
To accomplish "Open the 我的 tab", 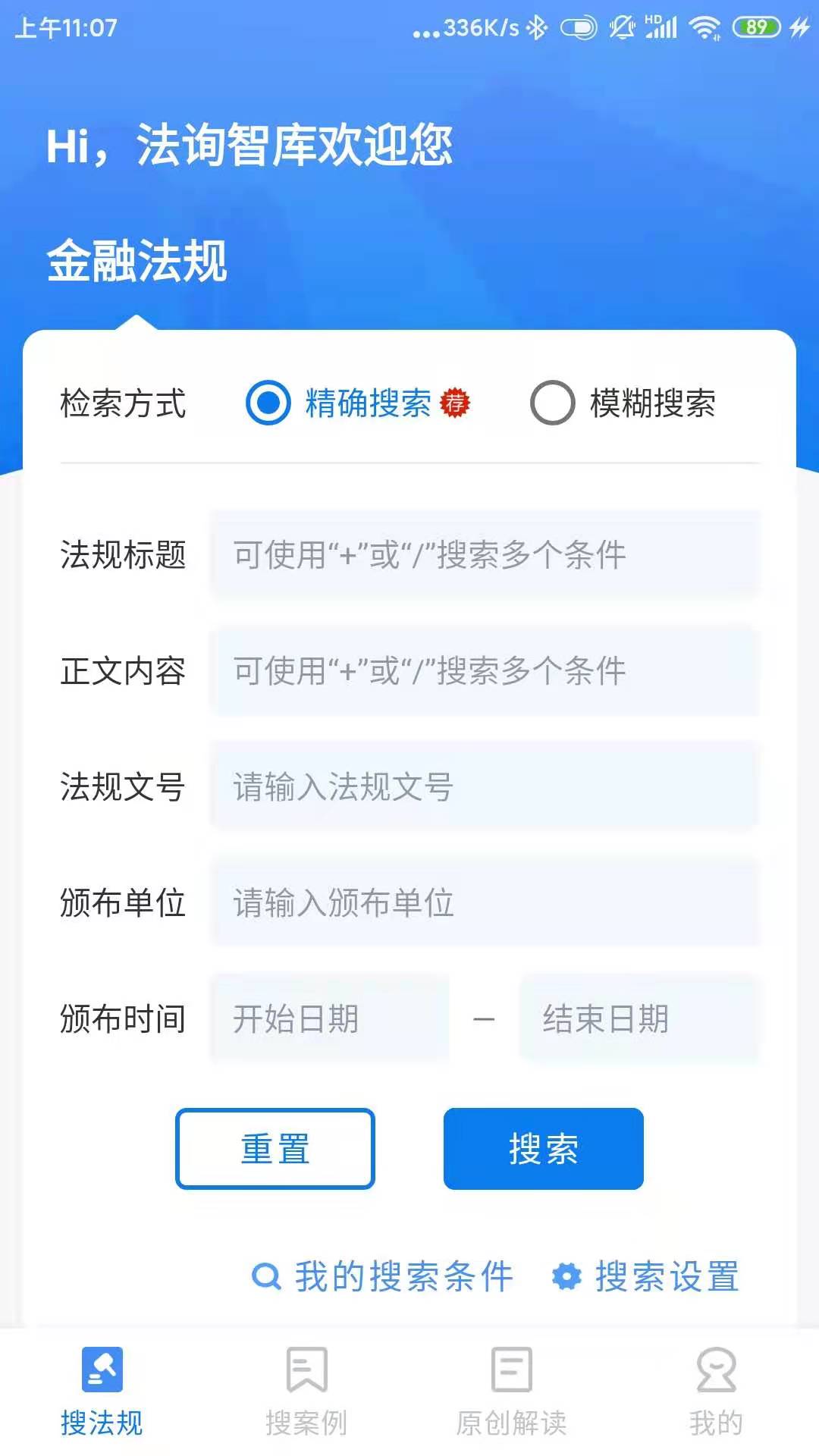I will click(x=716, y=1392).
